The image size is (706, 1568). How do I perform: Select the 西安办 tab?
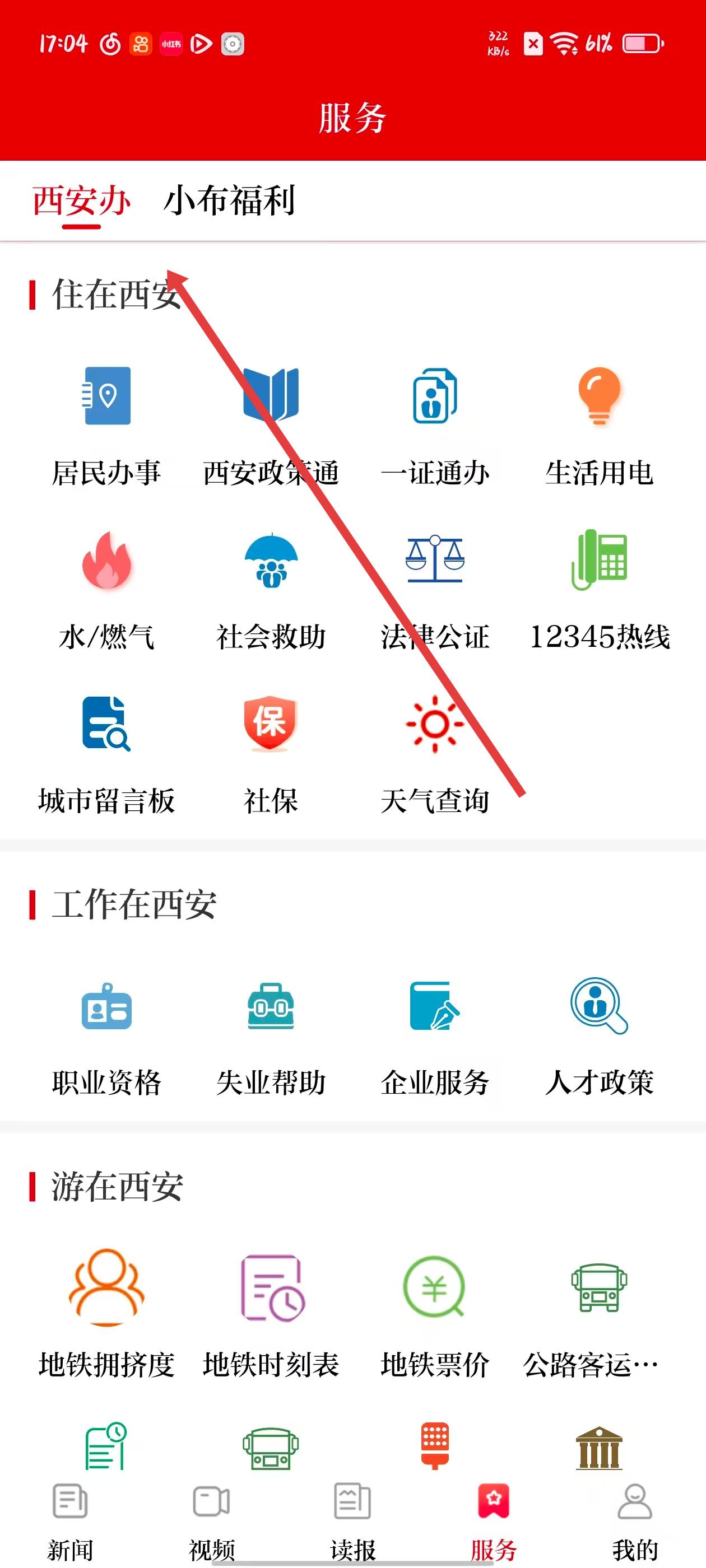click(81, 201)
